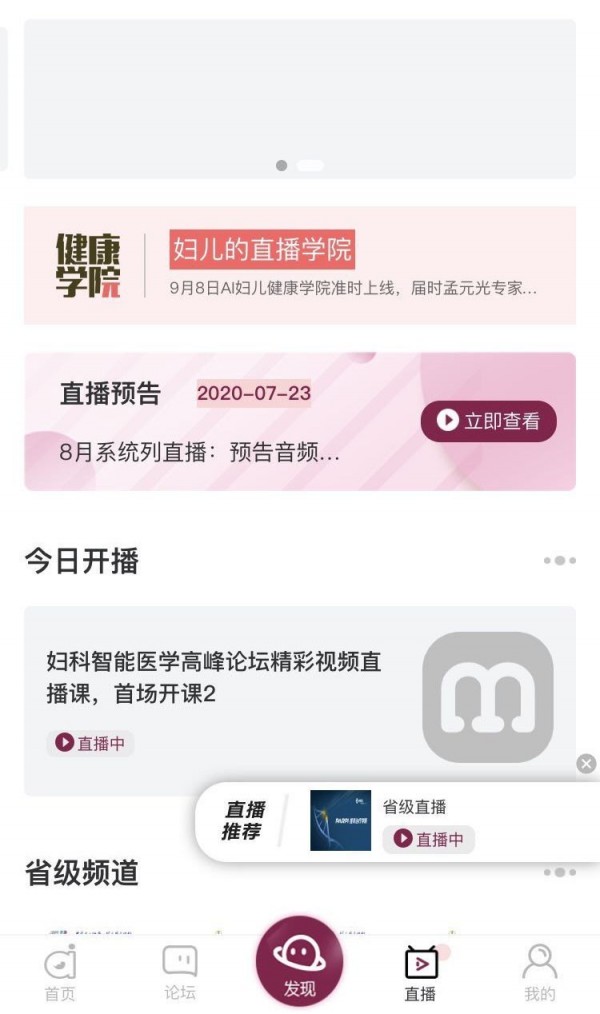Close the 直播推荐 floating popup

(x=586, y=764)
